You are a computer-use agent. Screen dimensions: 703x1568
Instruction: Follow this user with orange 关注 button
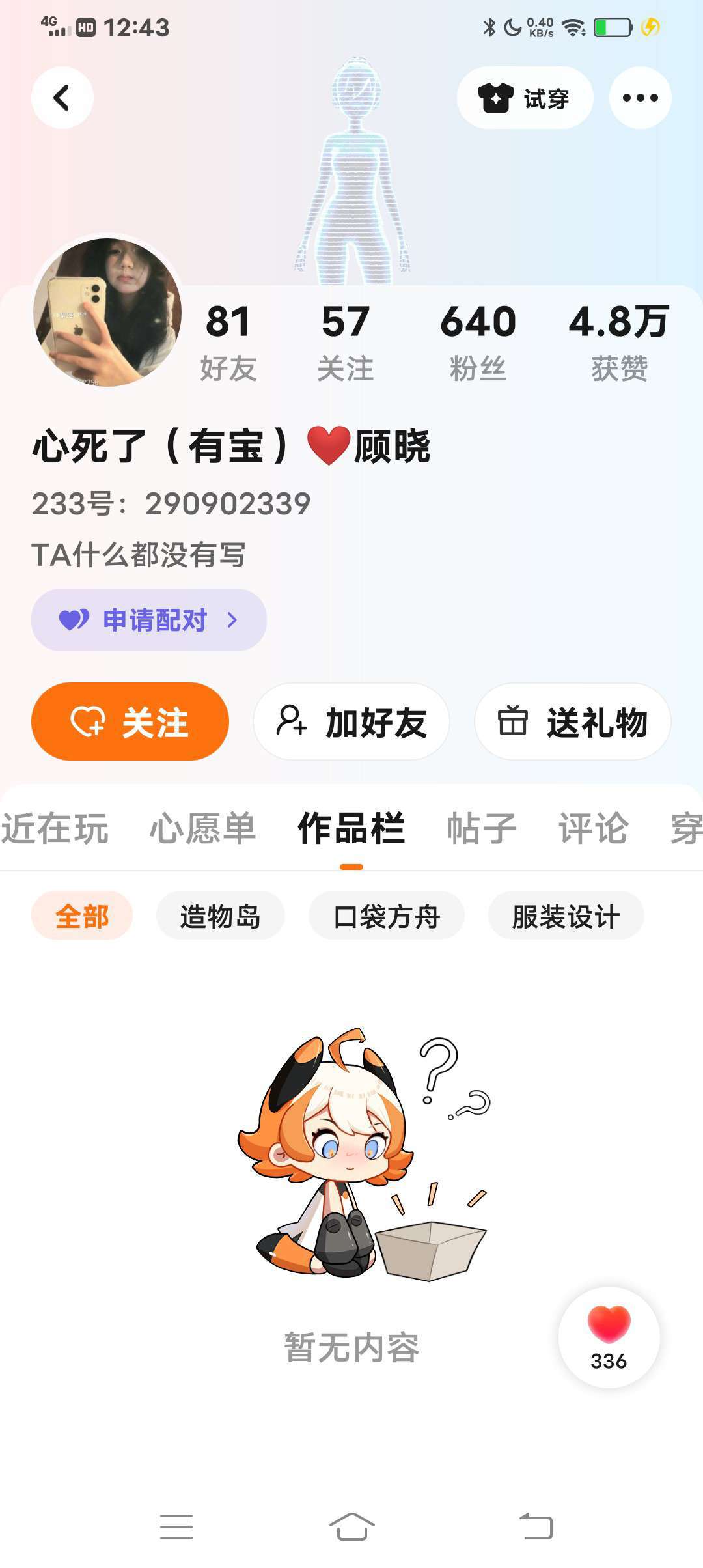[x=130, y=721]
